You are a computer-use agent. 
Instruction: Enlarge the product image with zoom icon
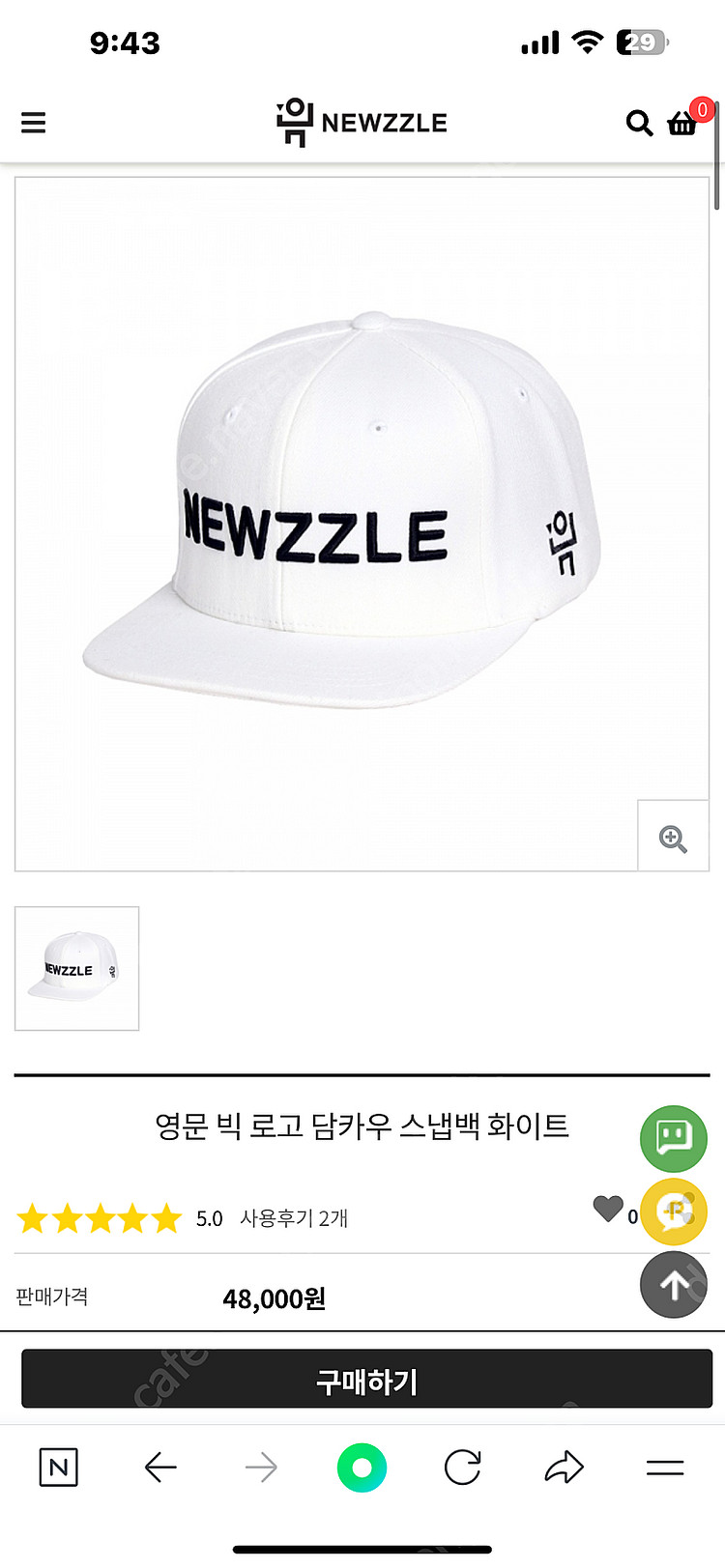coord(673,838)
